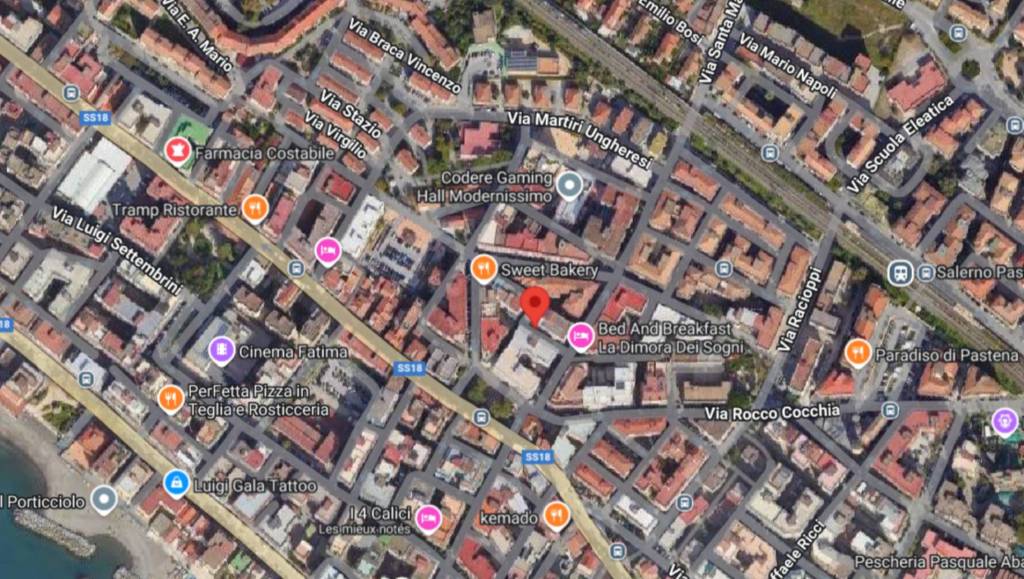The width and height of the screenshot is (1024, 579).
Task: Tap the red dropped location pin
Action: 535,304
